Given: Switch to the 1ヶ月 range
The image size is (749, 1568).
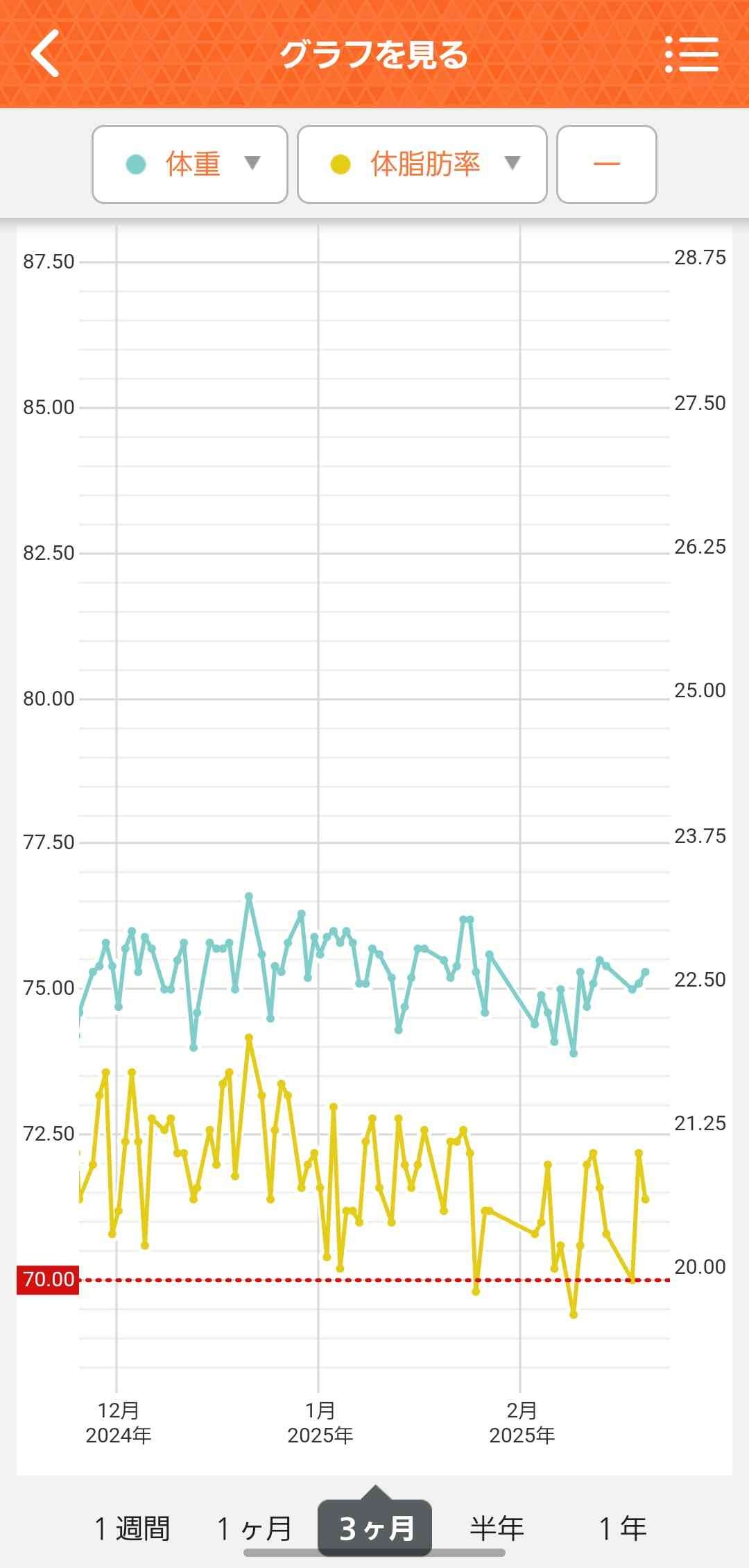Looking at the screenshot, I should tap(254, 1527).
